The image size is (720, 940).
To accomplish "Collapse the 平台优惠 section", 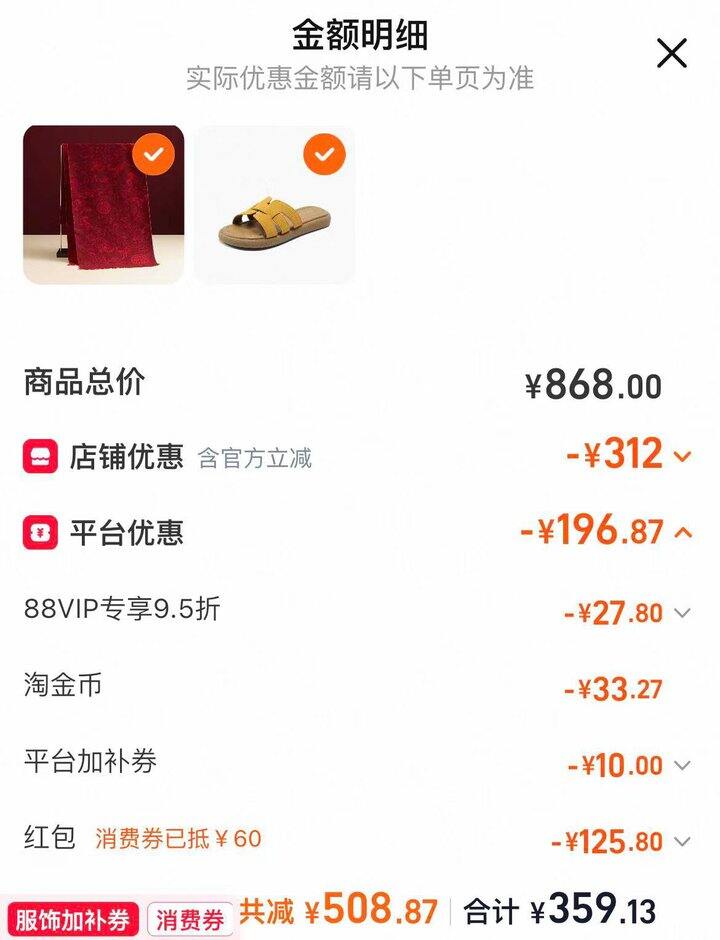I will tap(683, 533).
